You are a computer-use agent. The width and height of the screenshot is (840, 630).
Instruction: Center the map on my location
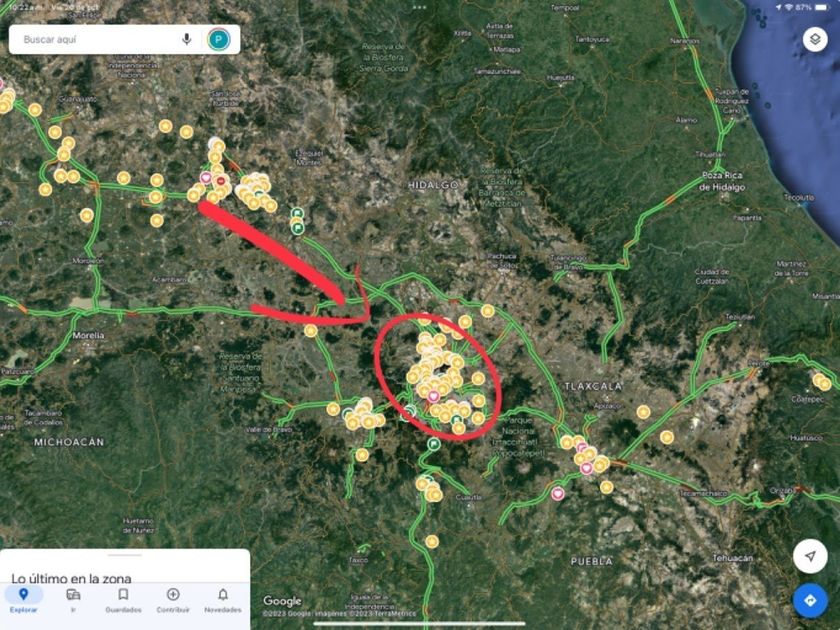(810, 557)
